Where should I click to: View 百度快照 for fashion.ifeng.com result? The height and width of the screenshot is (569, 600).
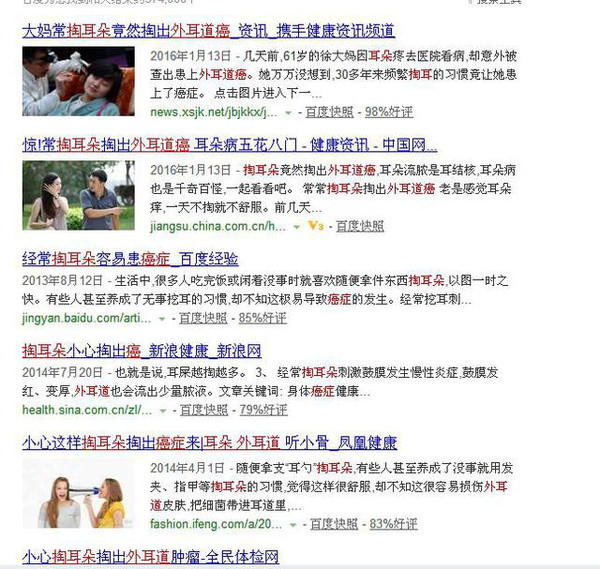pyautogui.click(x=332, y=523)
